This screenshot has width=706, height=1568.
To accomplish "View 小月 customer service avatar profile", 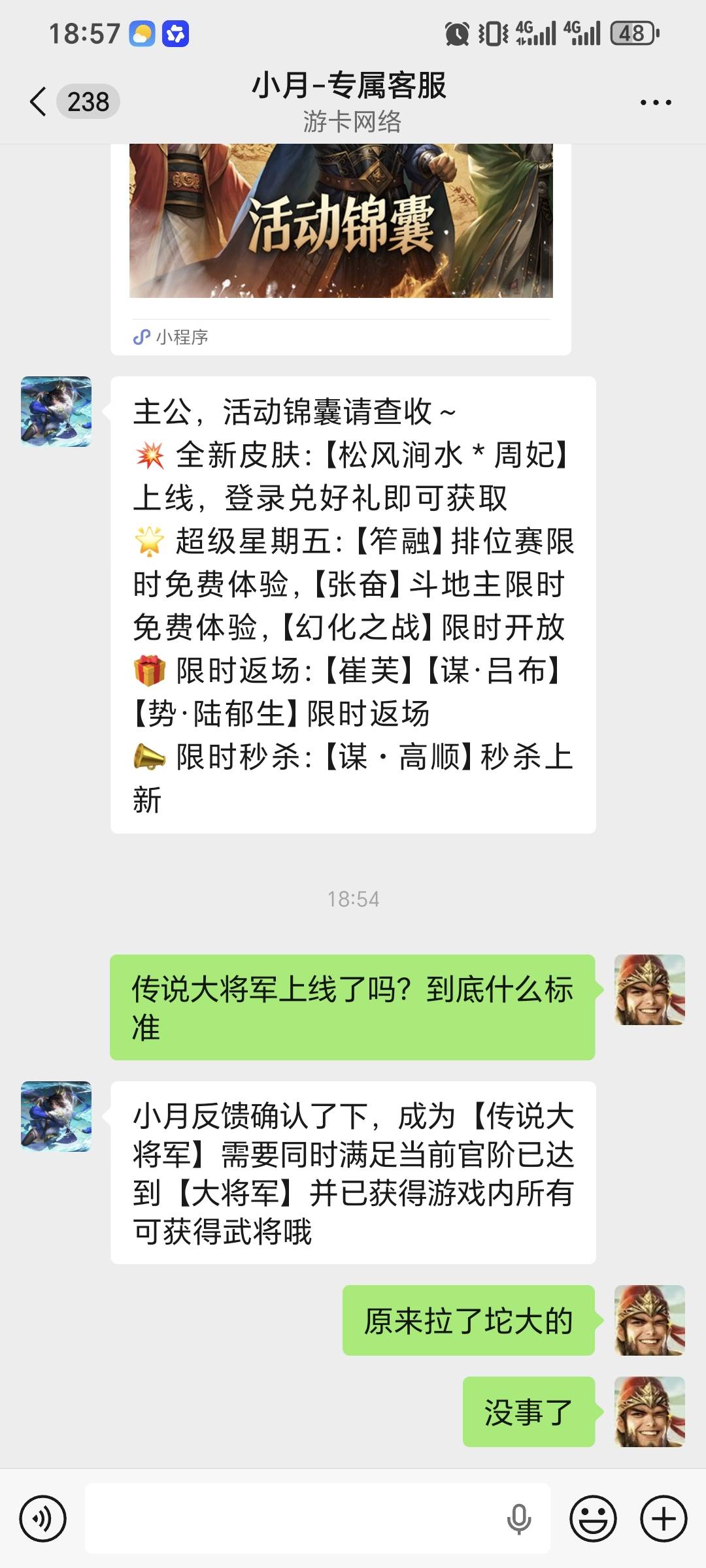I will (x=56, y=1117).
